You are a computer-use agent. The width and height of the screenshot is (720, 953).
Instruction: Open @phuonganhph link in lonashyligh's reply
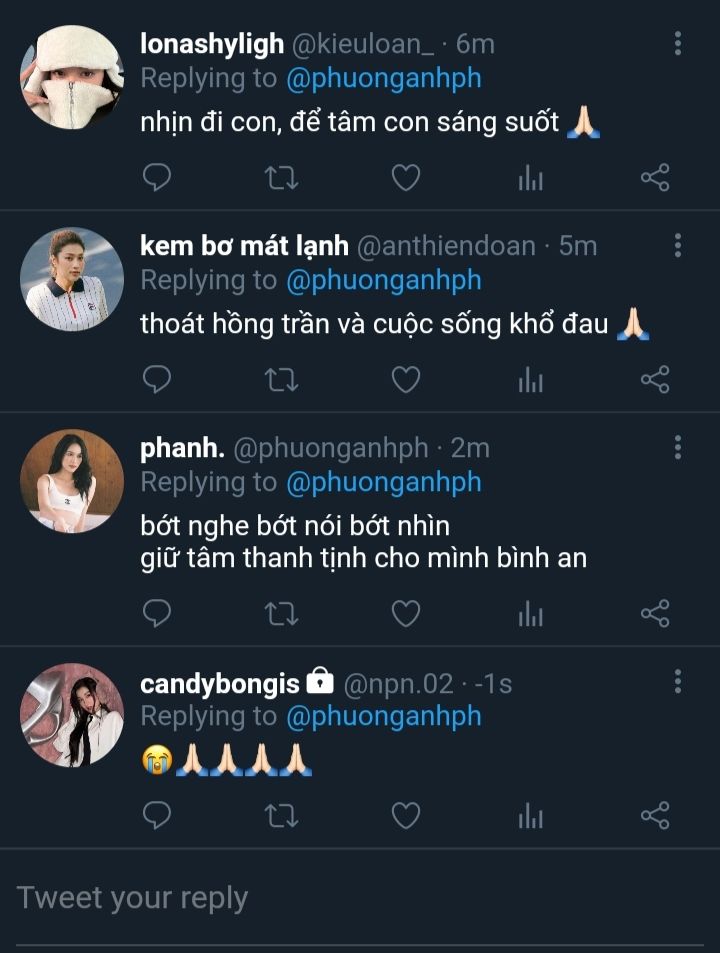pyautogui.click(x=384, y=78)
